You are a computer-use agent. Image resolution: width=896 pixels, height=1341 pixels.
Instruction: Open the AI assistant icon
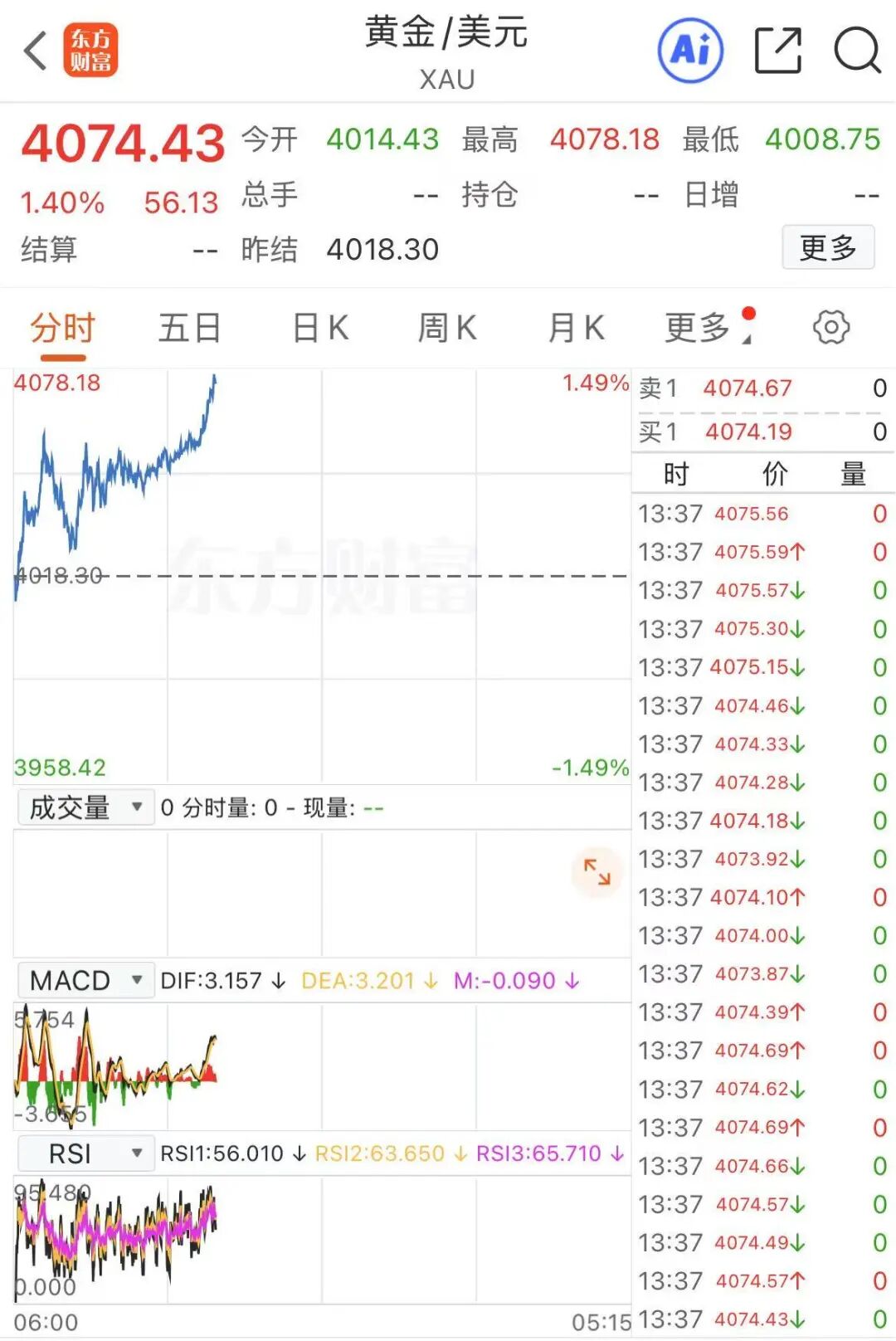click(690, 51)
